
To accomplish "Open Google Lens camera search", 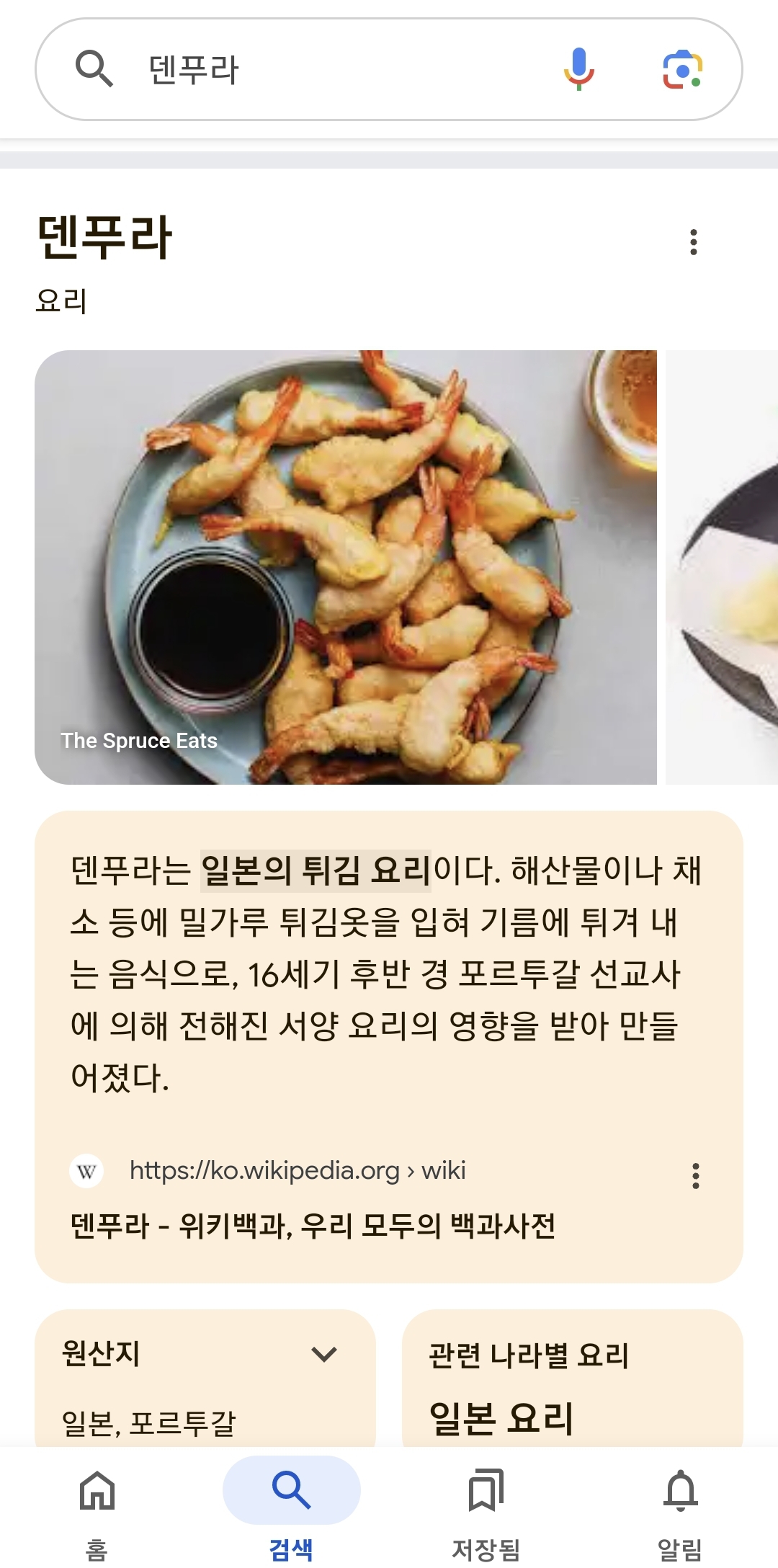I will coord(682,70).
